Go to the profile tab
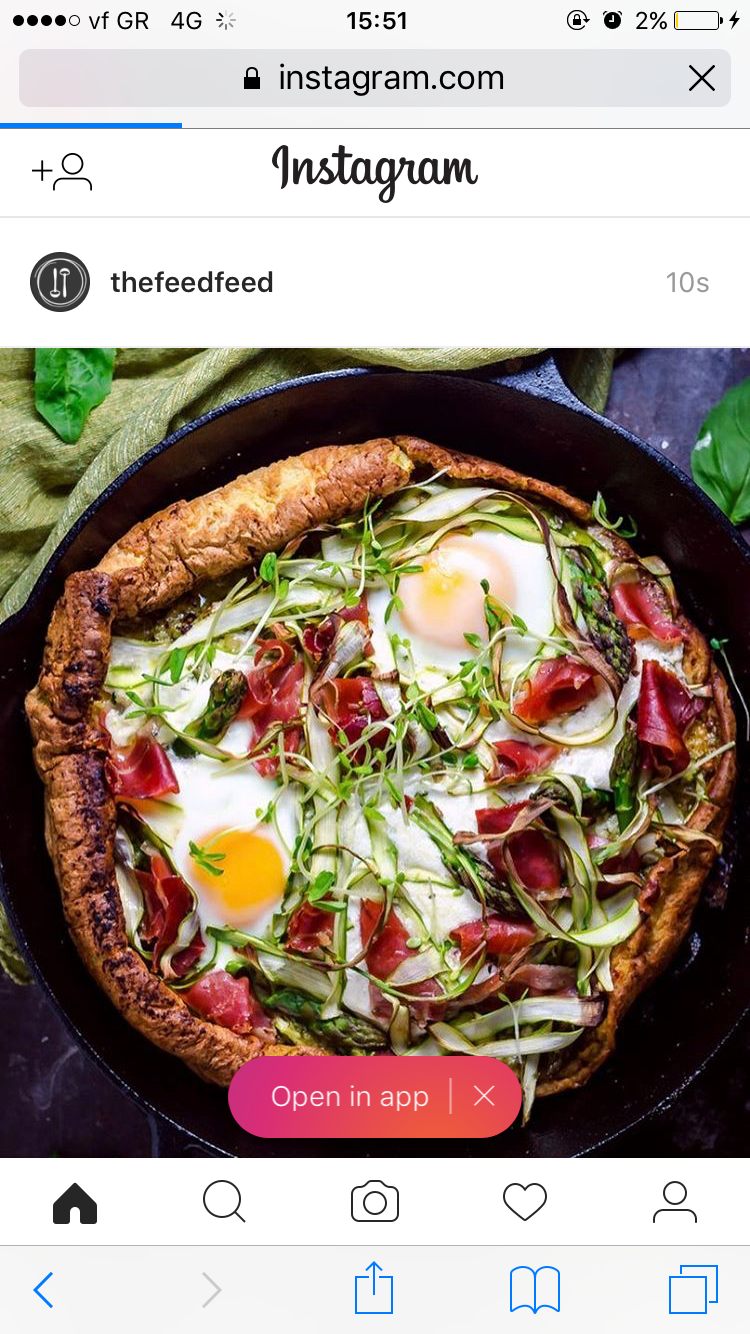 675,1202
